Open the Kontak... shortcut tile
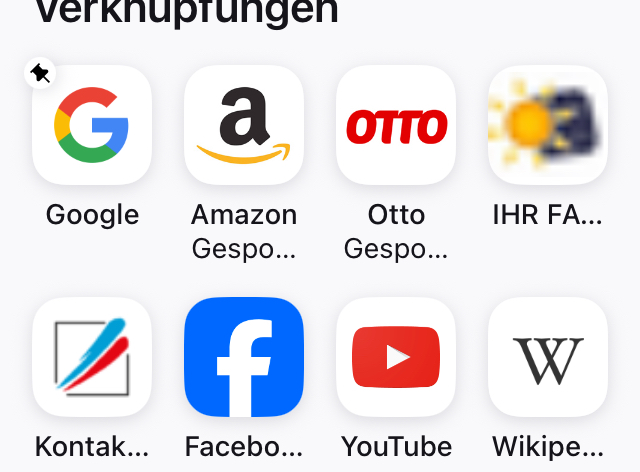The width and height of the screenshot is (640, 472). tap(92, 357)
